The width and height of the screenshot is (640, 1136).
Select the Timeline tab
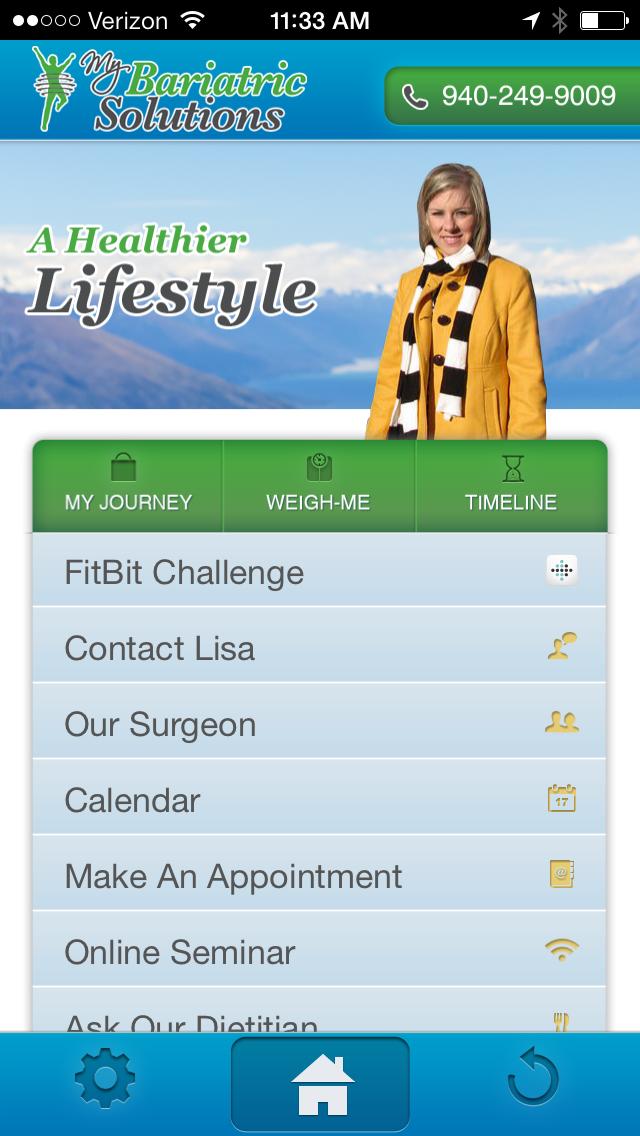[x=511, y=486]
